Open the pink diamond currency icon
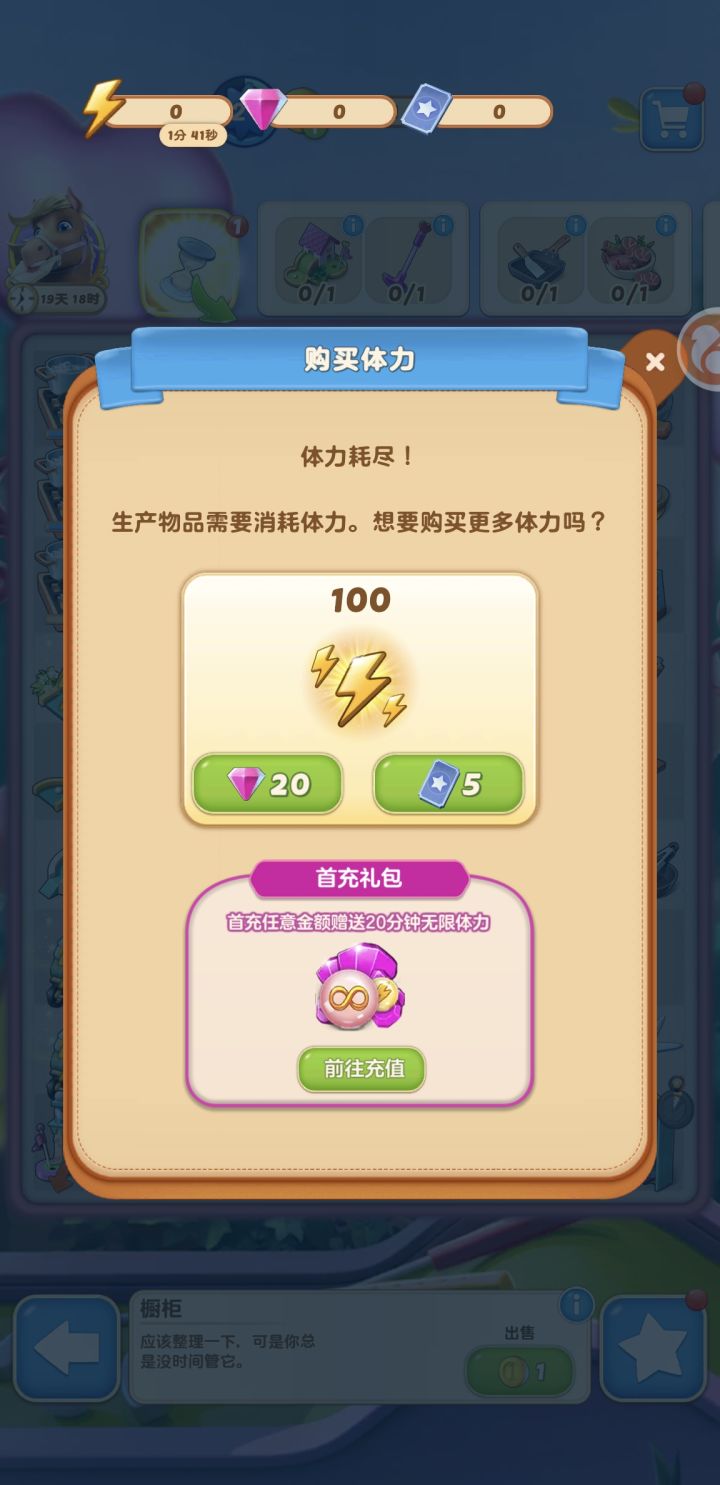 pos(262,107)
